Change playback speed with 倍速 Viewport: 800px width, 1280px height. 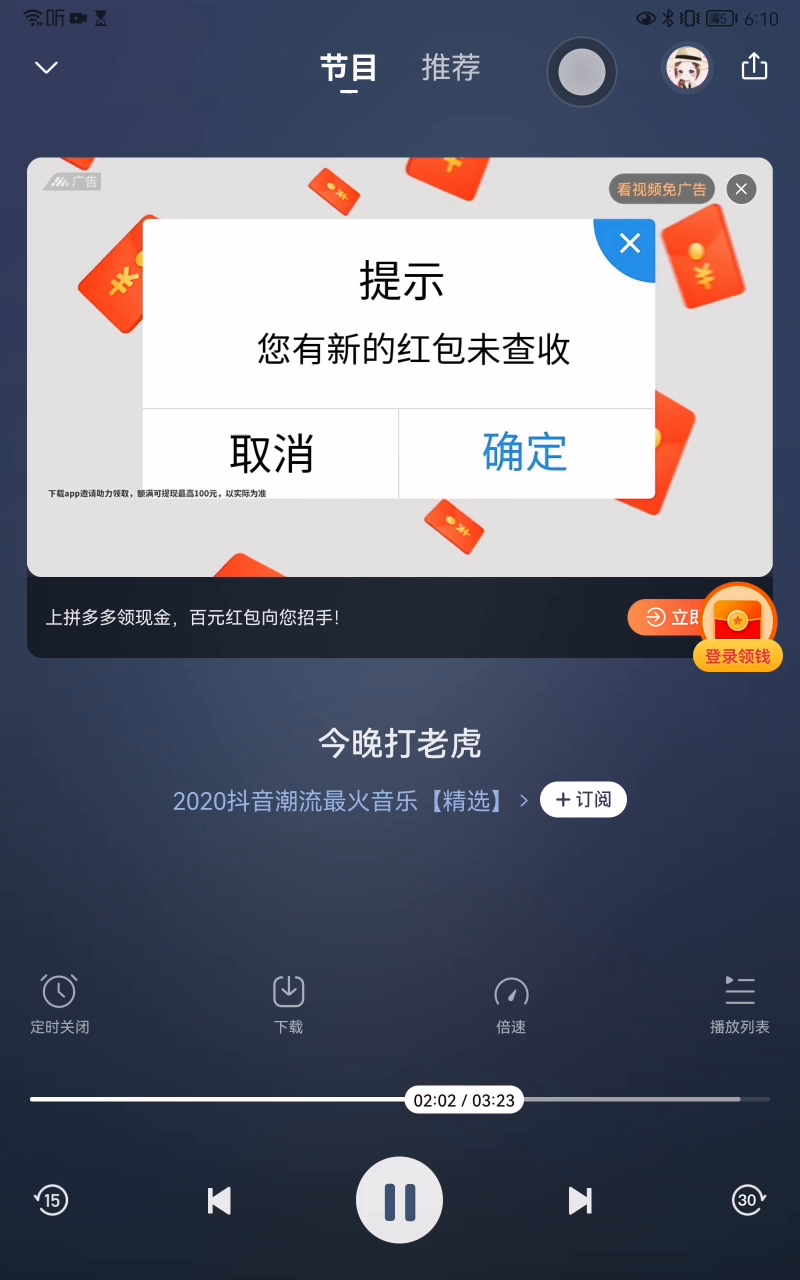click(x=511, y=1003)
